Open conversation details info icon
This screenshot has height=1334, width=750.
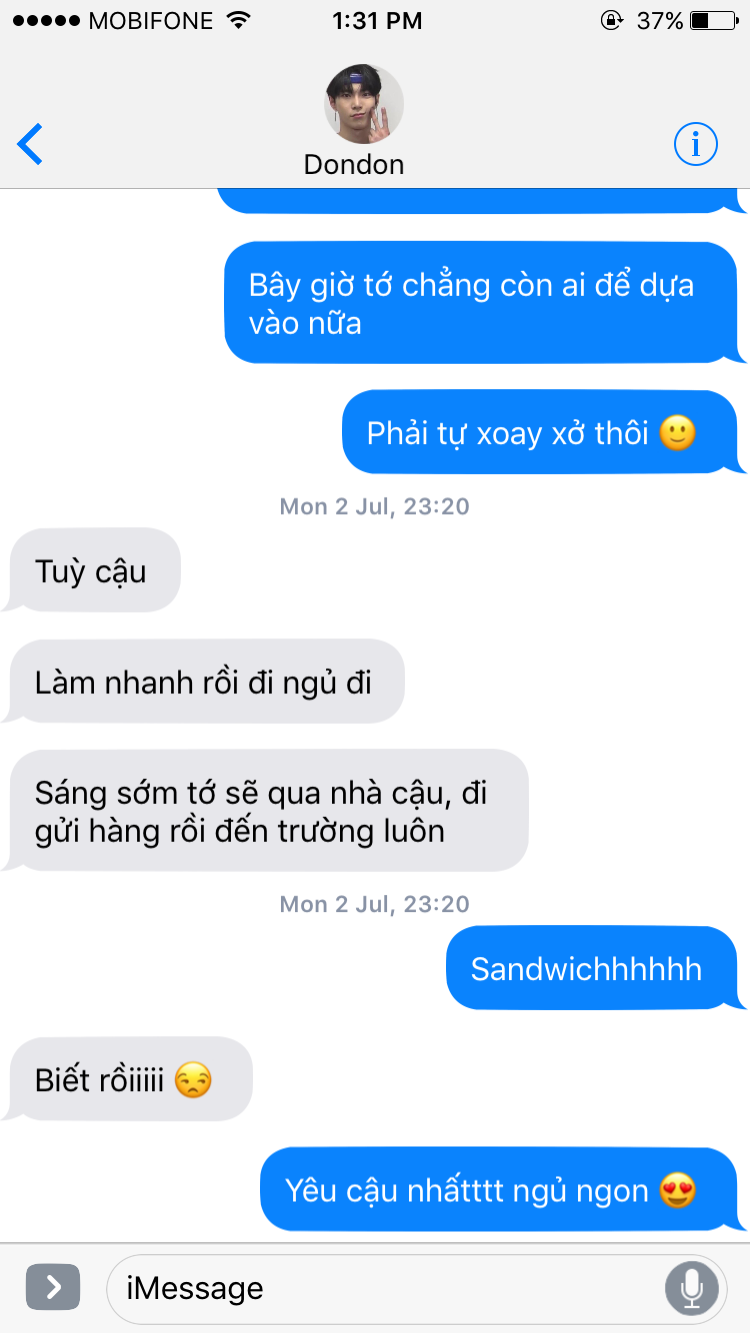[x=695, y=145]
